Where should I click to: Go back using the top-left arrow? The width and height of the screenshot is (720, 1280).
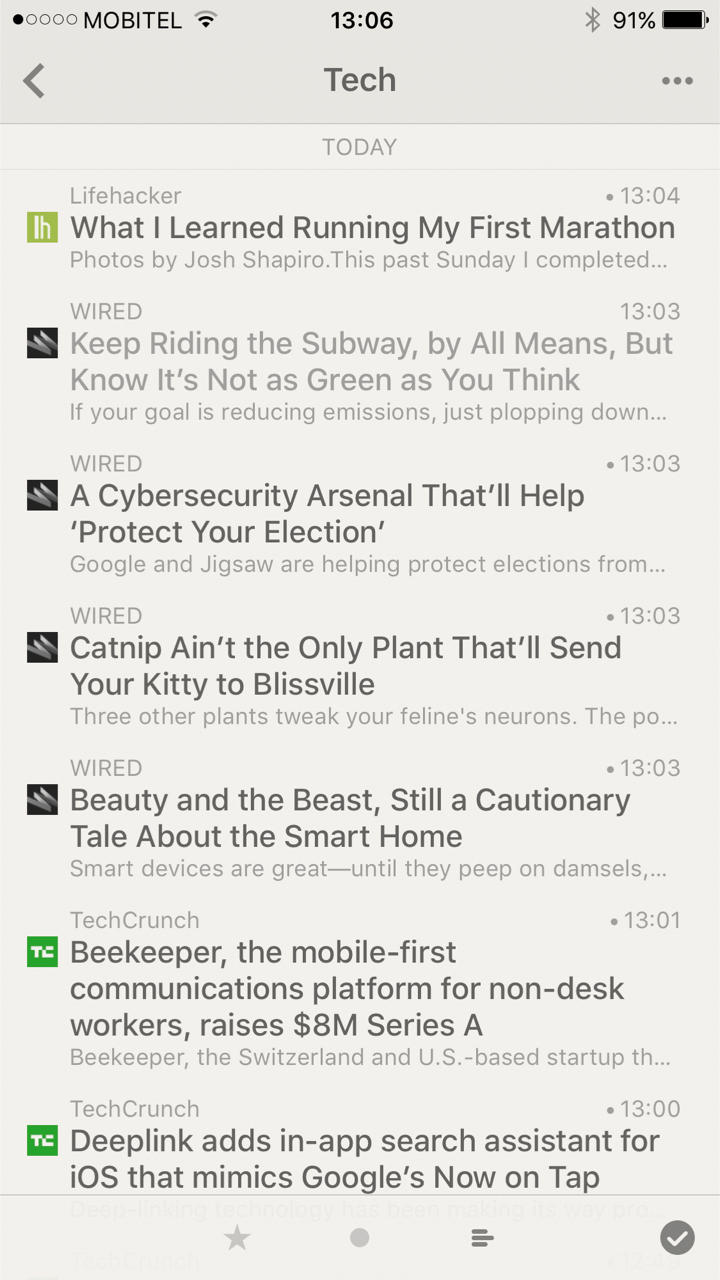[x=35, y=80]
